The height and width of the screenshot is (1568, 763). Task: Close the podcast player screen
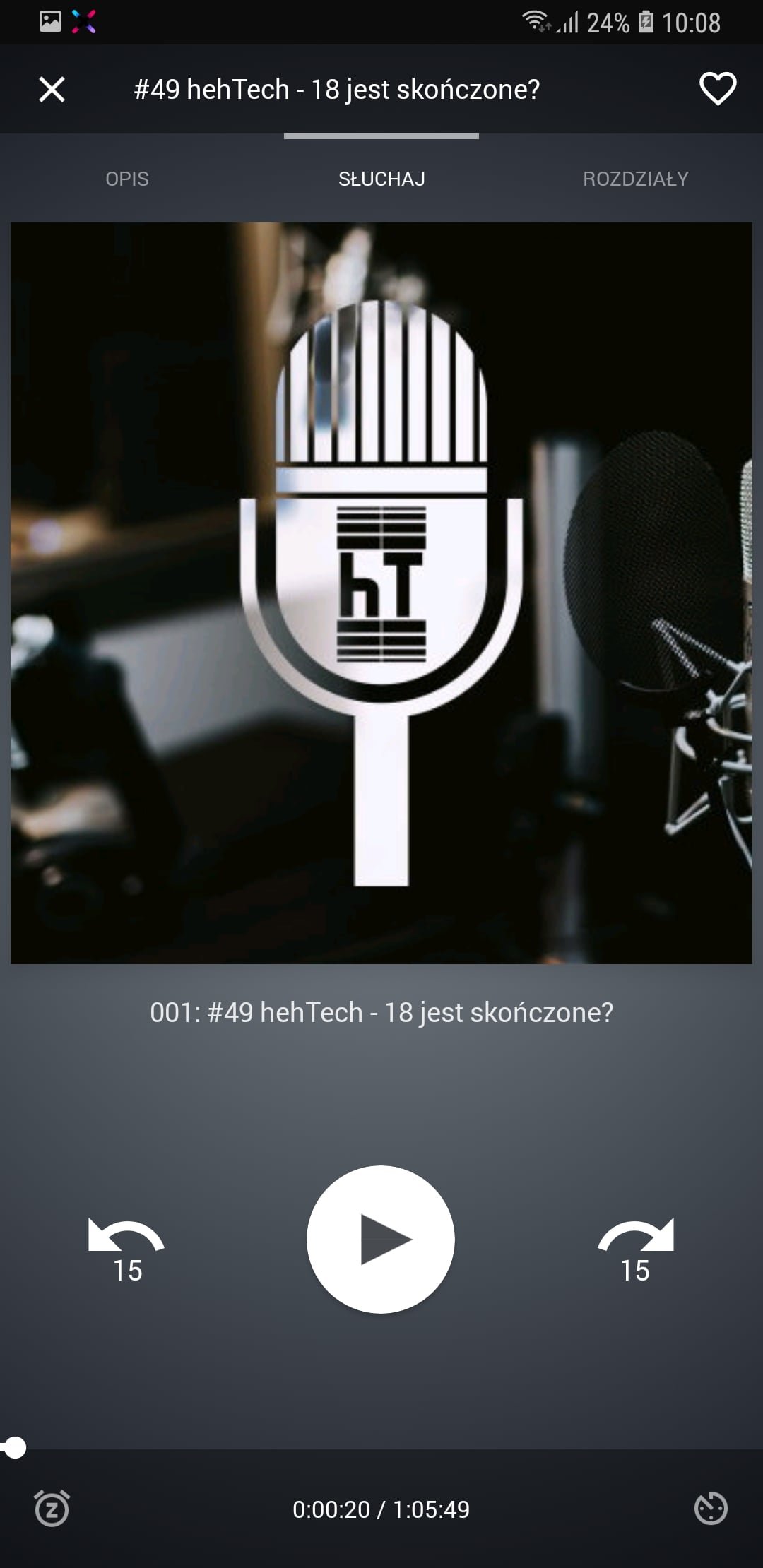(x=52, y=90)
